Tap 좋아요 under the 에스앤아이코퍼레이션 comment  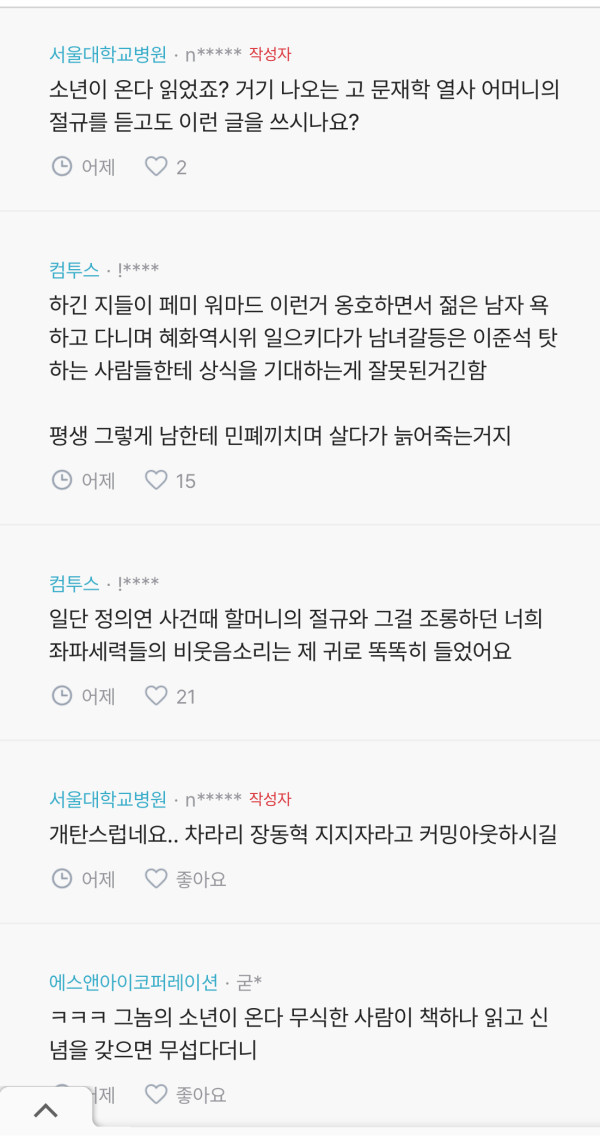coord(186,1095)
